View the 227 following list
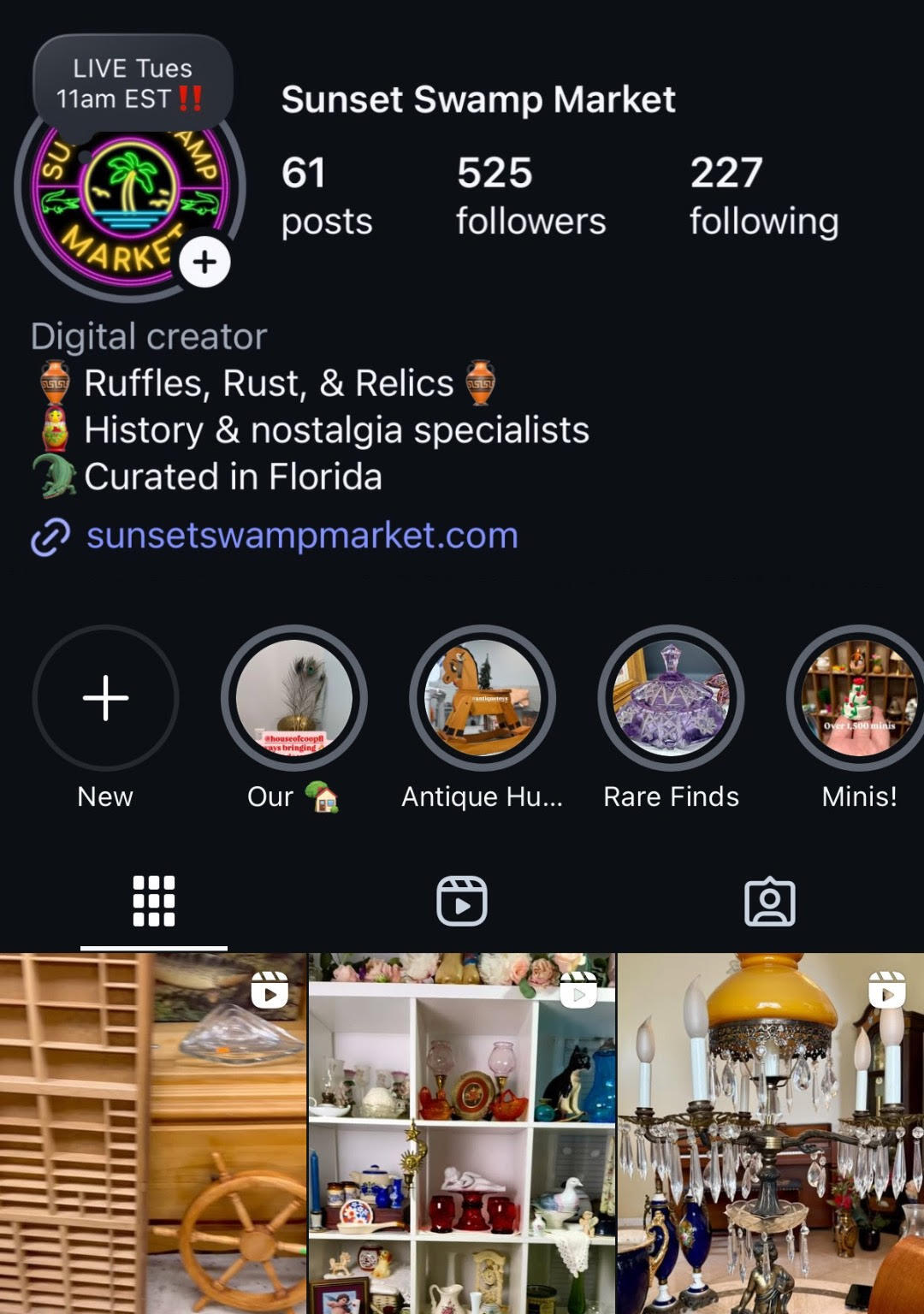 (764, 196)
